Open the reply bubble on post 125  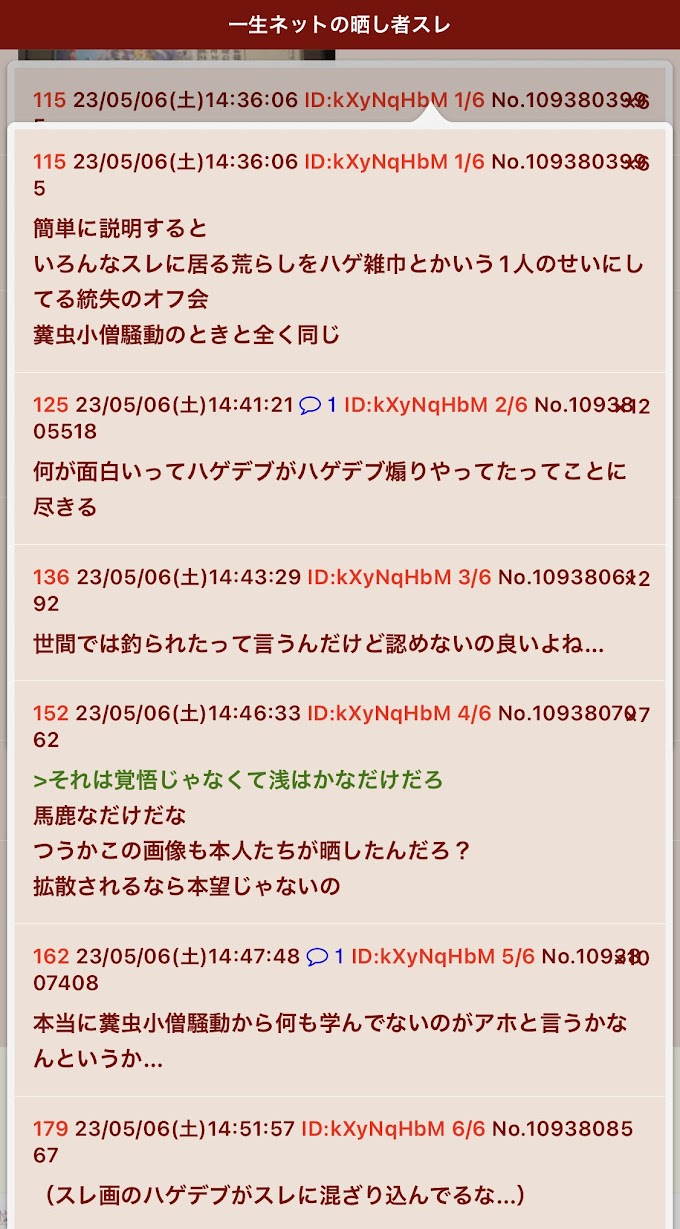(320, 405)
